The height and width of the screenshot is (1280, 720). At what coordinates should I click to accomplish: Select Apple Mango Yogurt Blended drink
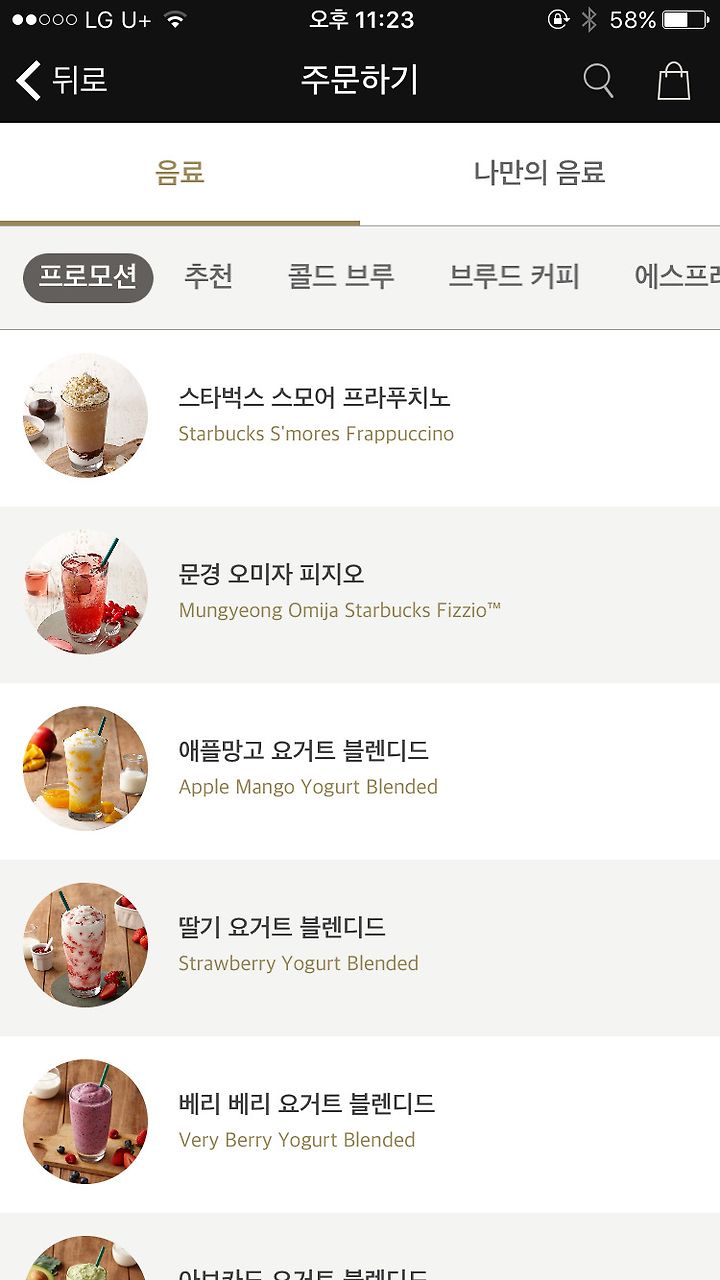(x=360, y=770)
